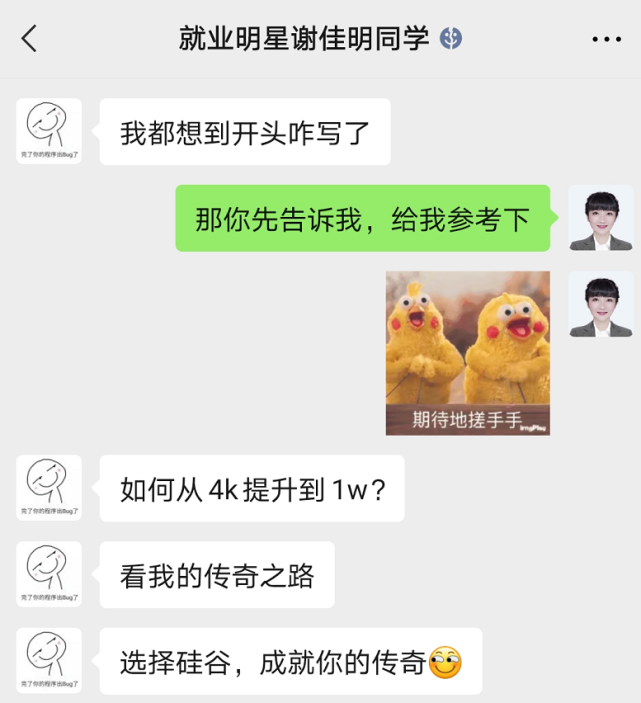Open the chicken sticker 期待地搓手手
The height and width of the screenshot is (703, 641).
[468, 353]
